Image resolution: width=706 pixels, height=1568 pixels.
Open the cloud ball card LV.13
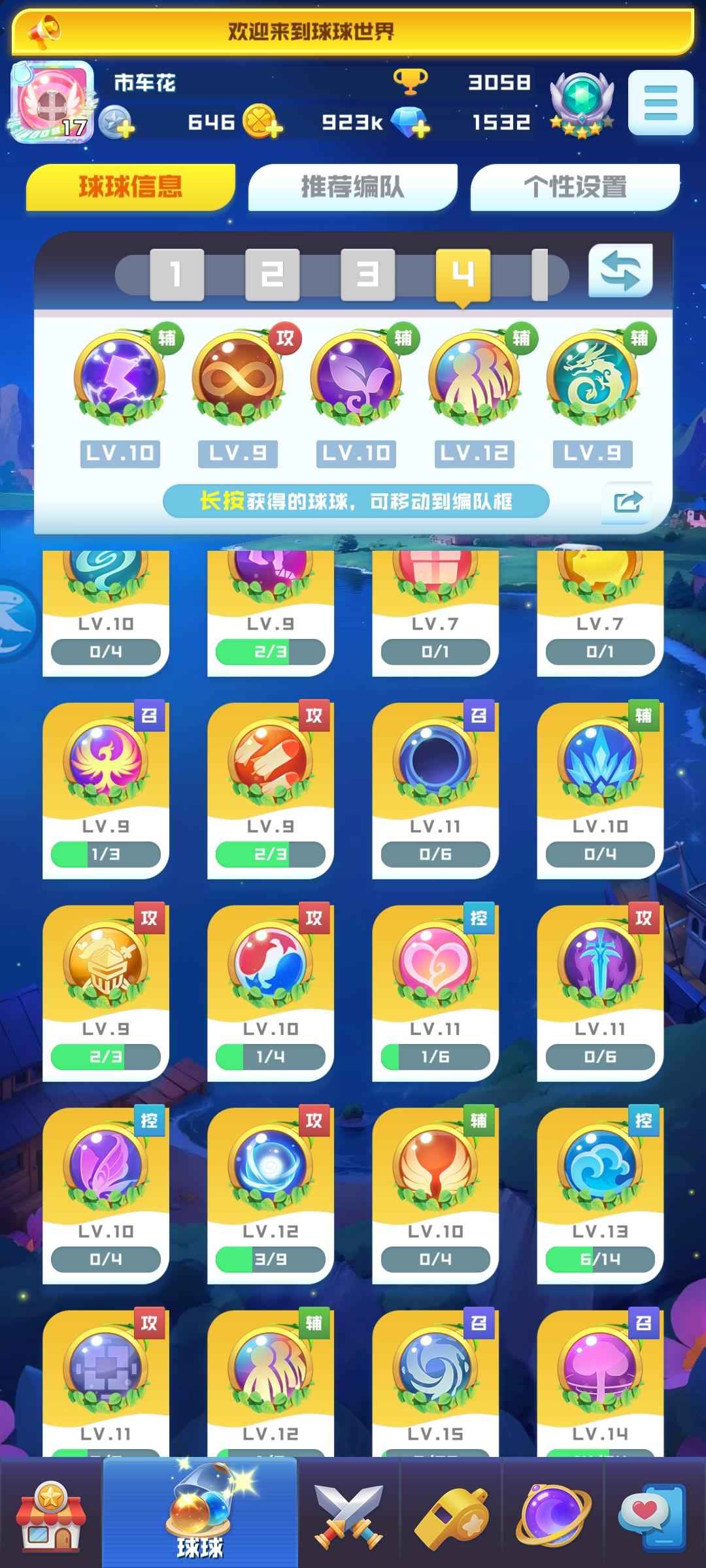(x=600, y=1194)
